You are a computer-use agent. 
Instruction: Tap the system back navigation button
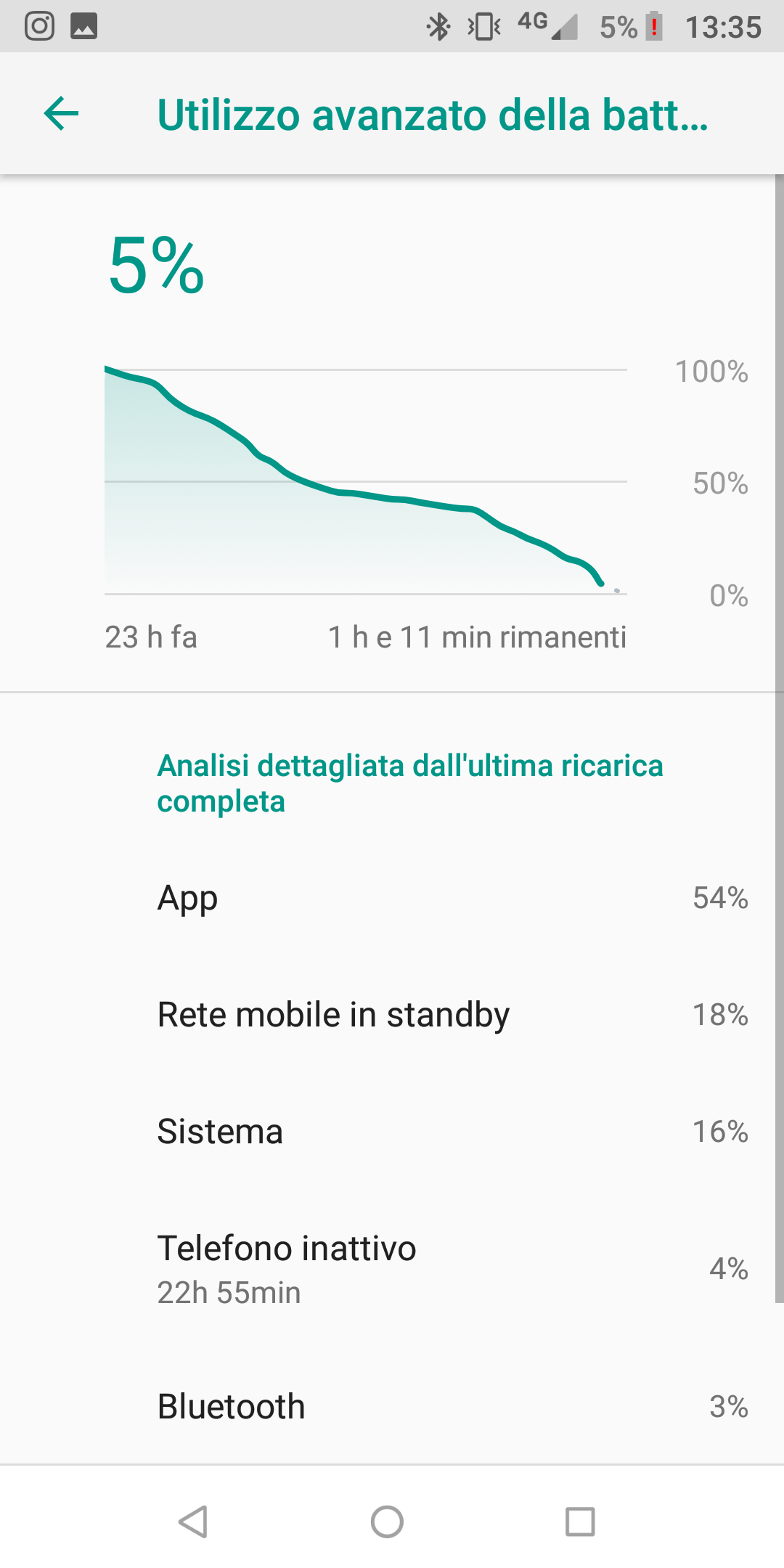tap(194, 1522)
